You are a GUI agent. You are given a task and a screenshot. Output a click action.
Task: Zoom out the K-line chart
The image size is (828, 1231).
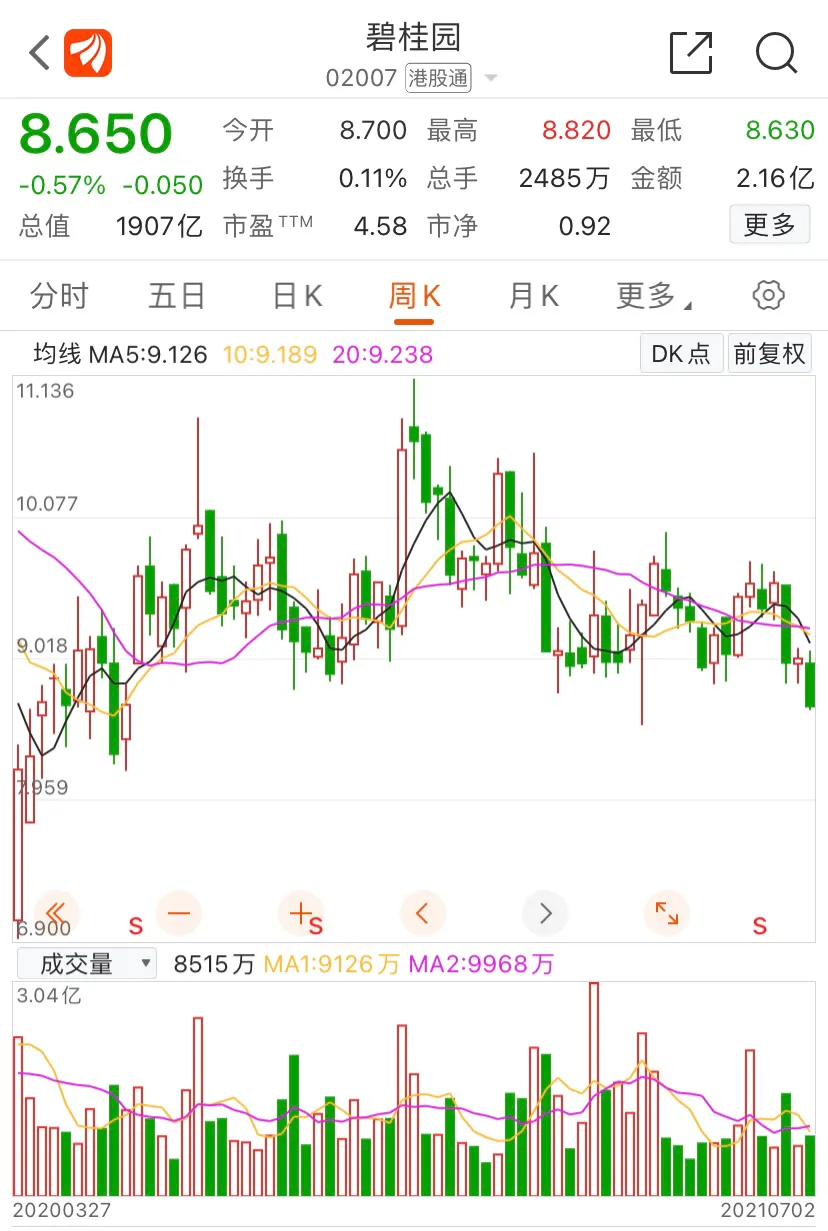click(180, 913)
